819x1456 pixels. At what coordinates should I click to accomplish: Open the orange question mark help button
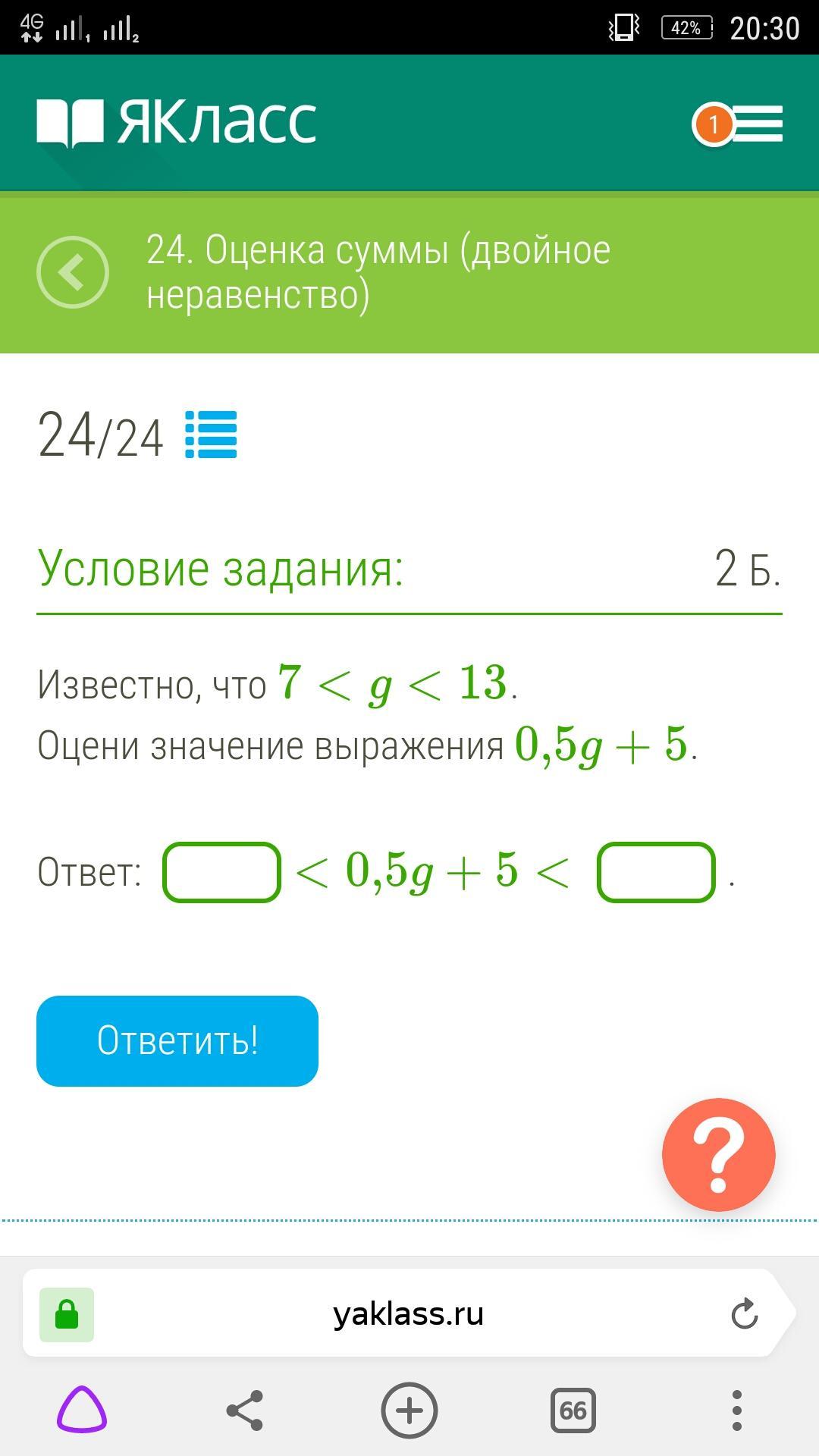click(x=718, y=1154)
